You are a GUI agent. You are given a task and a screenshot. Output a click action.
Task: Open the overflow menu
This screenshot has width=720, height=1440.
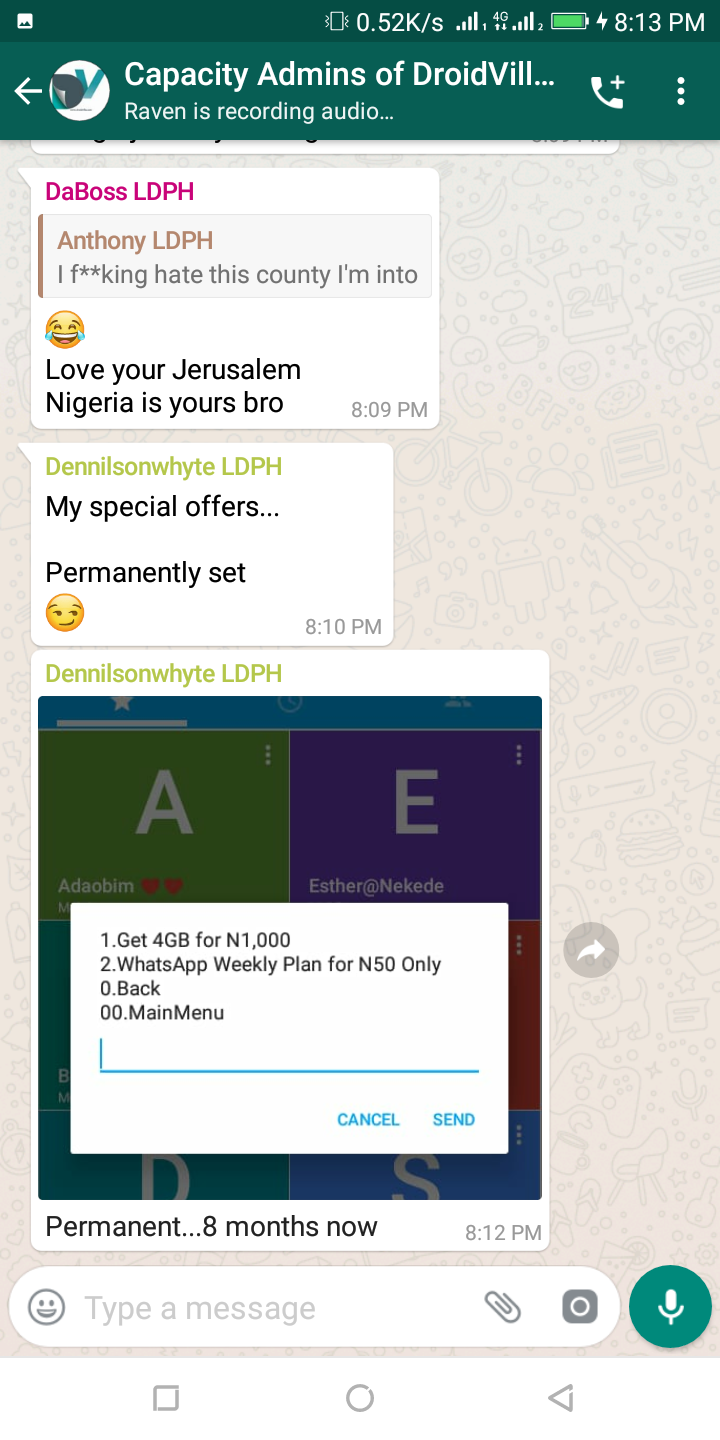[681, 92]
